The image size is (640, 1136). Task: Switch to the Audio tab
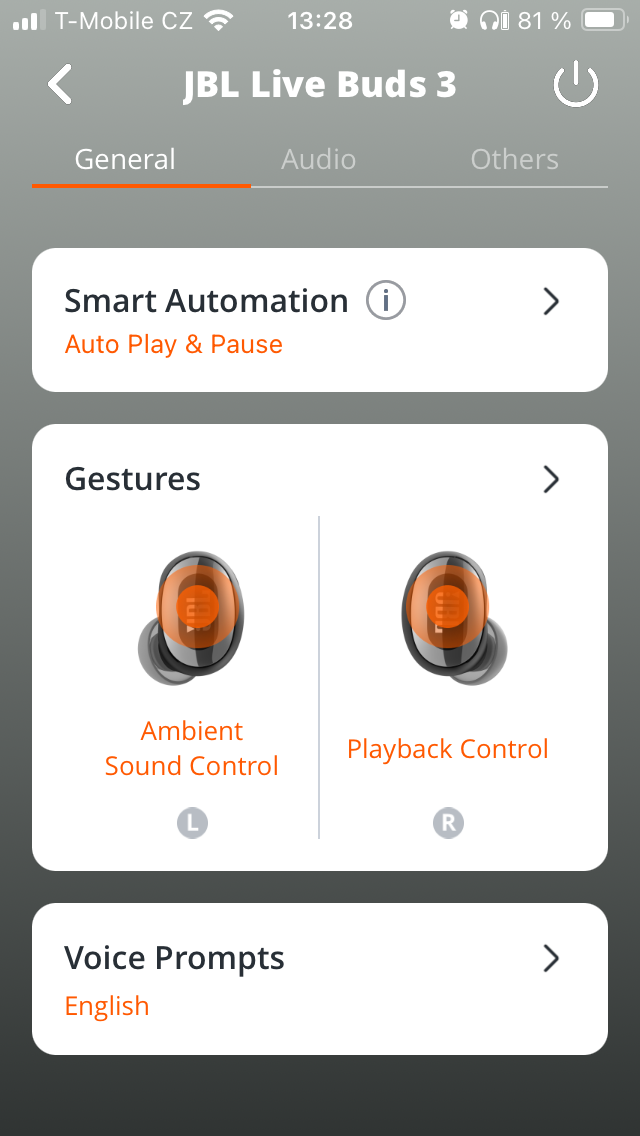click(319, 160)
